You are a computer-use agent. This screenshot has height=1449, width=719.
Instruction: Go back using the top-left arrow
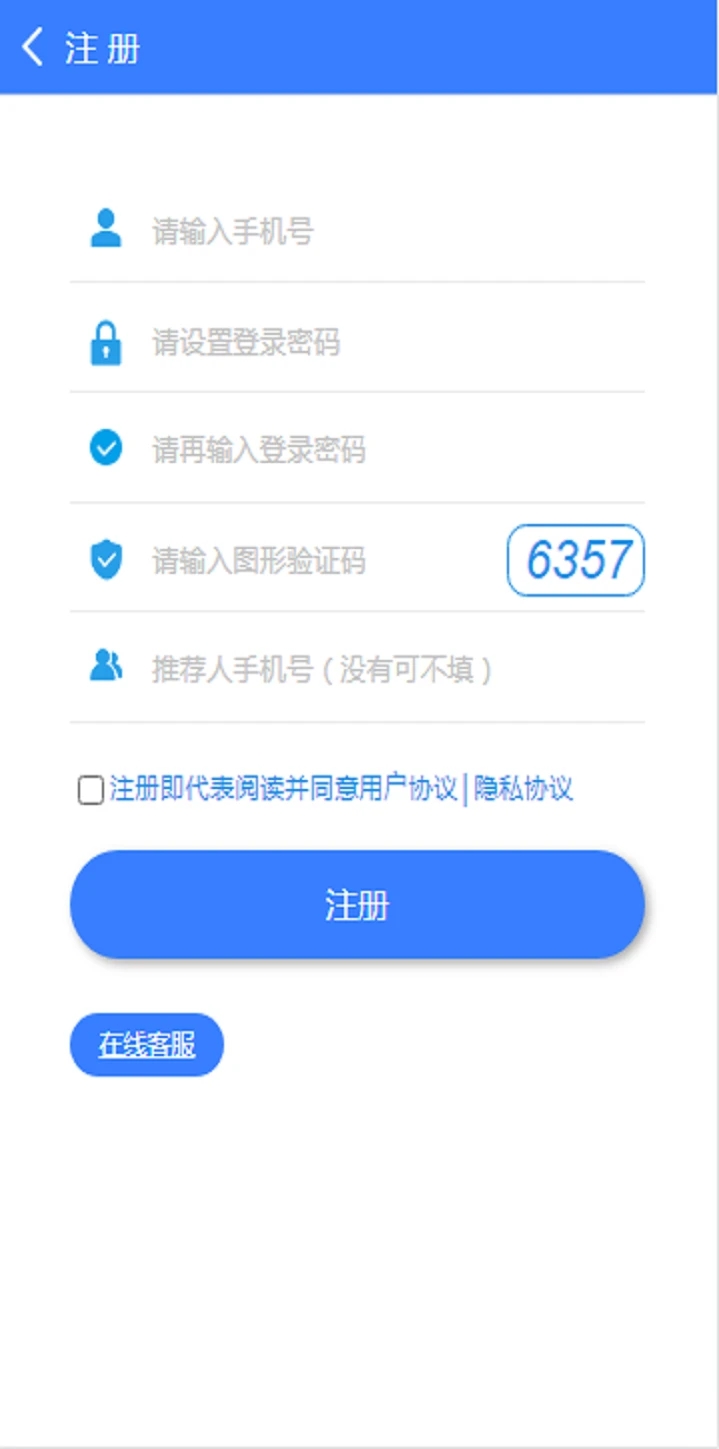pyautogui.click(x=33, y=47)
